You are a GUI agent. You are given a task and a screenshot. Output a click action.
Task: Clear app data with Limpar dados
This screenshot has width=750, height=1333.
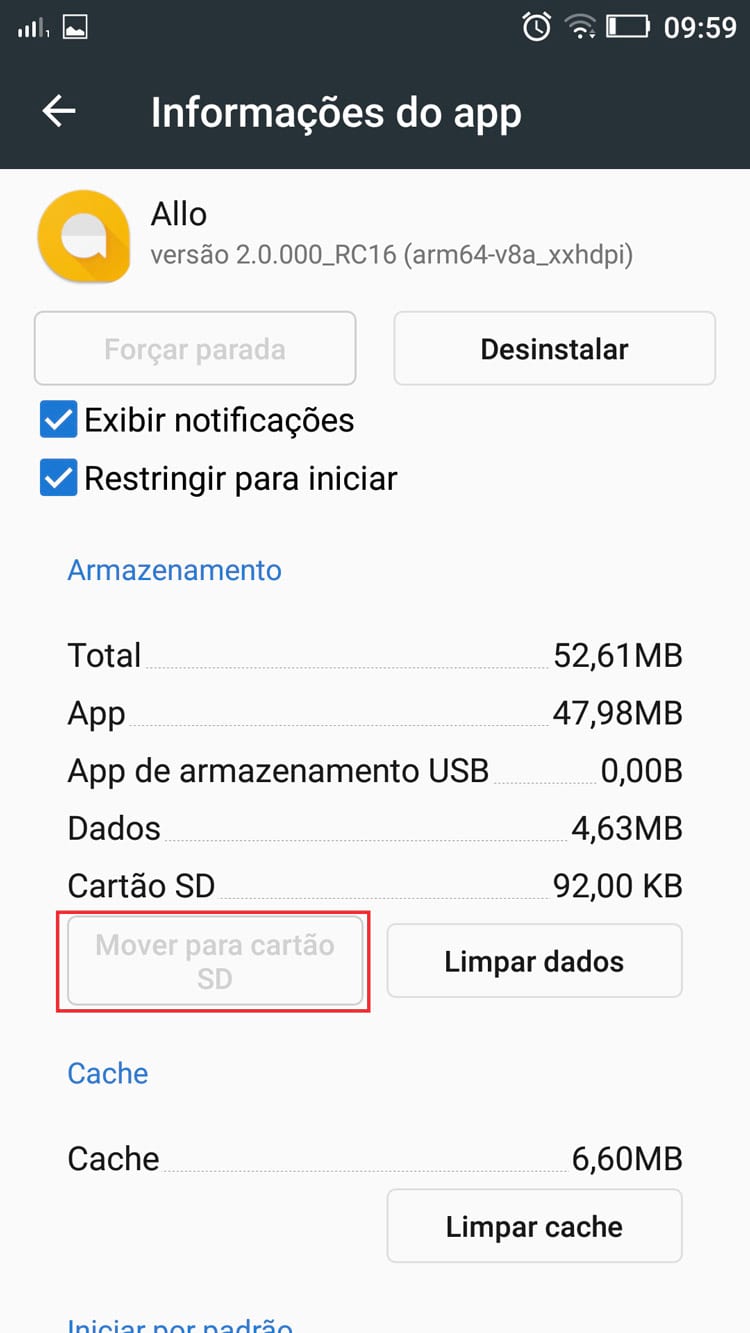click(x=534, y=961)
